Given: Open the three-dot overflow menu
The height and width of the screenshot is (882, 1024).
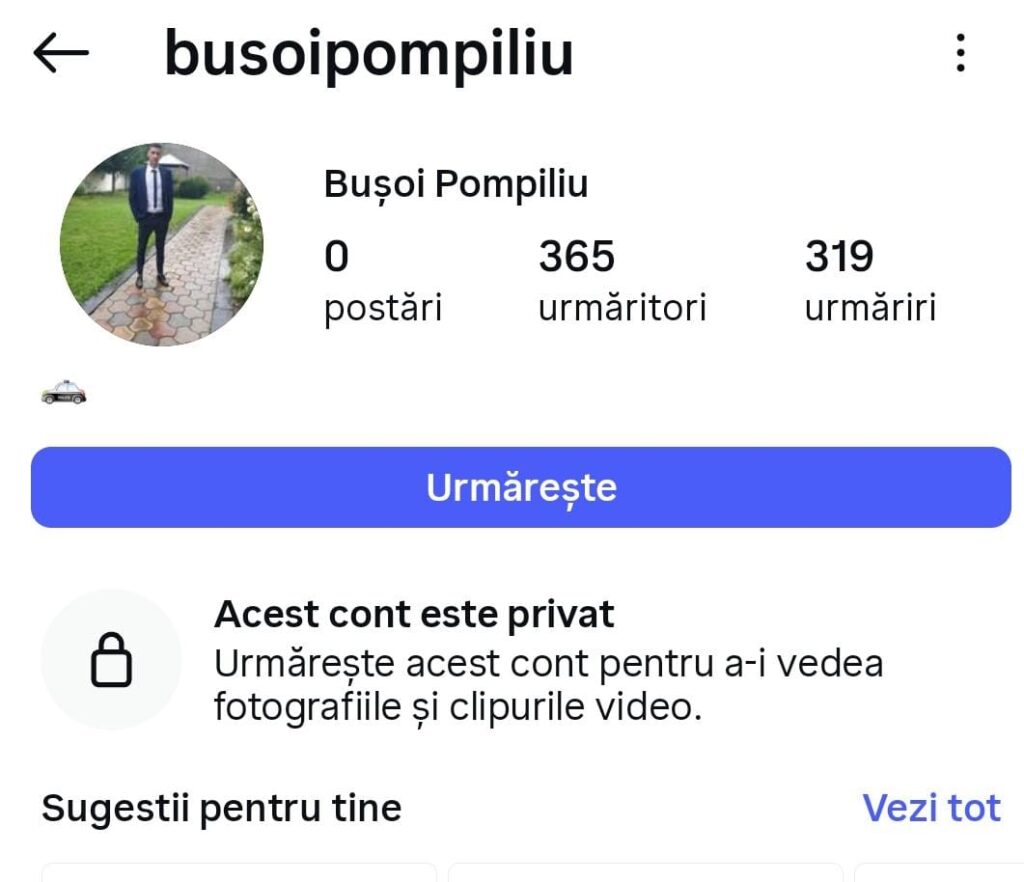Looking at the screenshot, I should (x=960, y=53).
